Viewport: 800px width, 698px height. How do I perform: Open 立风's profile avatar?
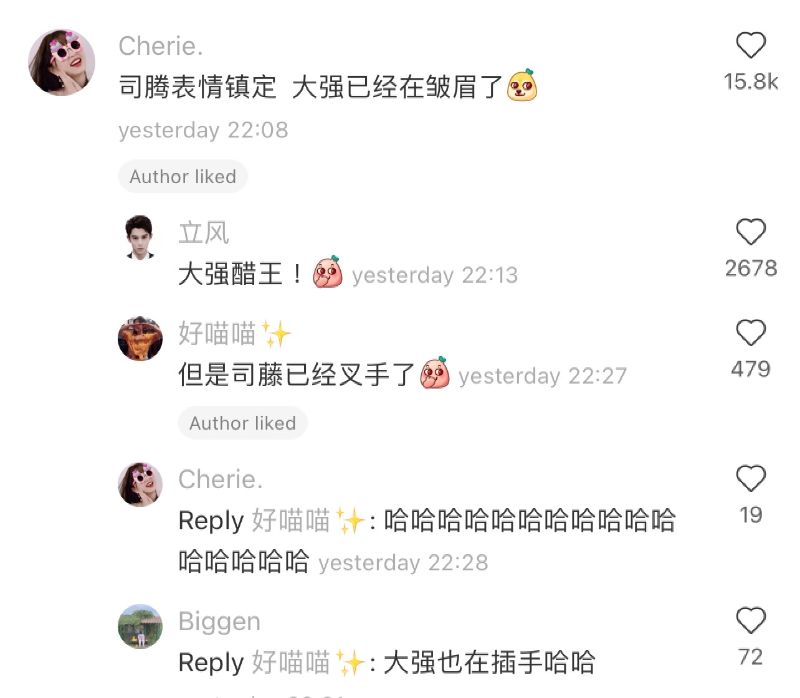(x=140, y=237)
